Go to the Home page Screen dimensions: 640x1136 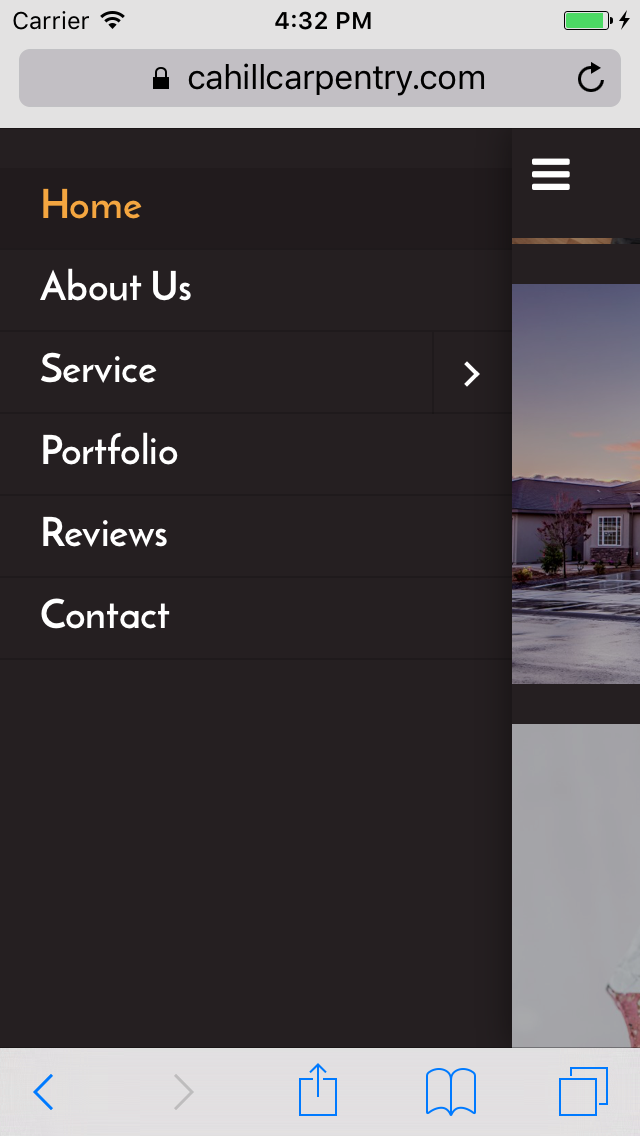[91, 206]
